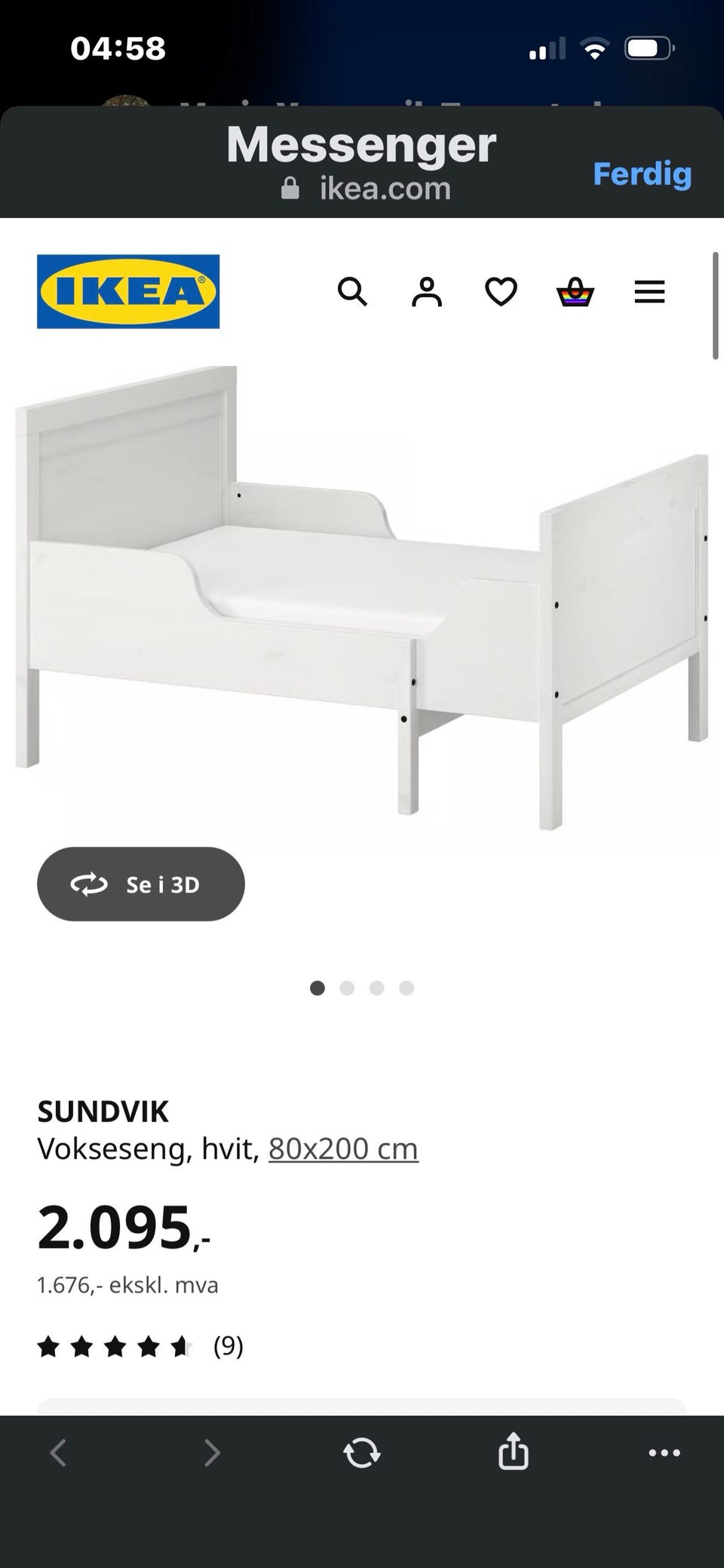This screenshot has width=724, height=1568.
Task: Open the shopping basket
Action: pos(575,291)
